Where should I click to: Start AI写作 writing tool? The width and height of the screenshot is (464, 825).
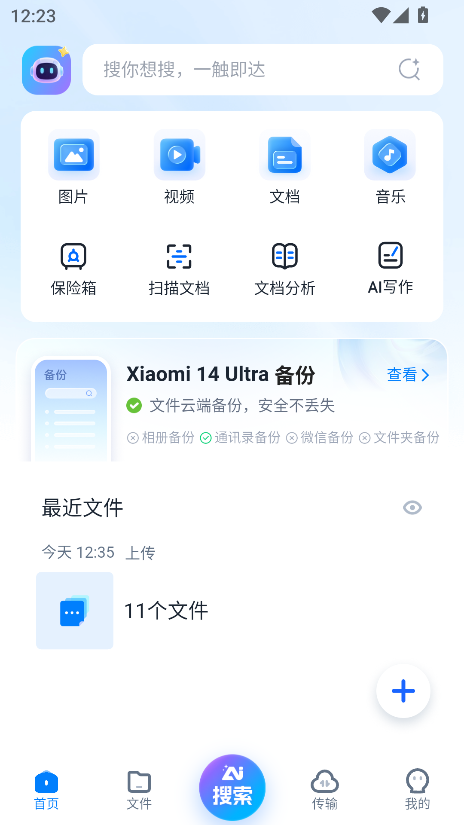click(390, 269)
